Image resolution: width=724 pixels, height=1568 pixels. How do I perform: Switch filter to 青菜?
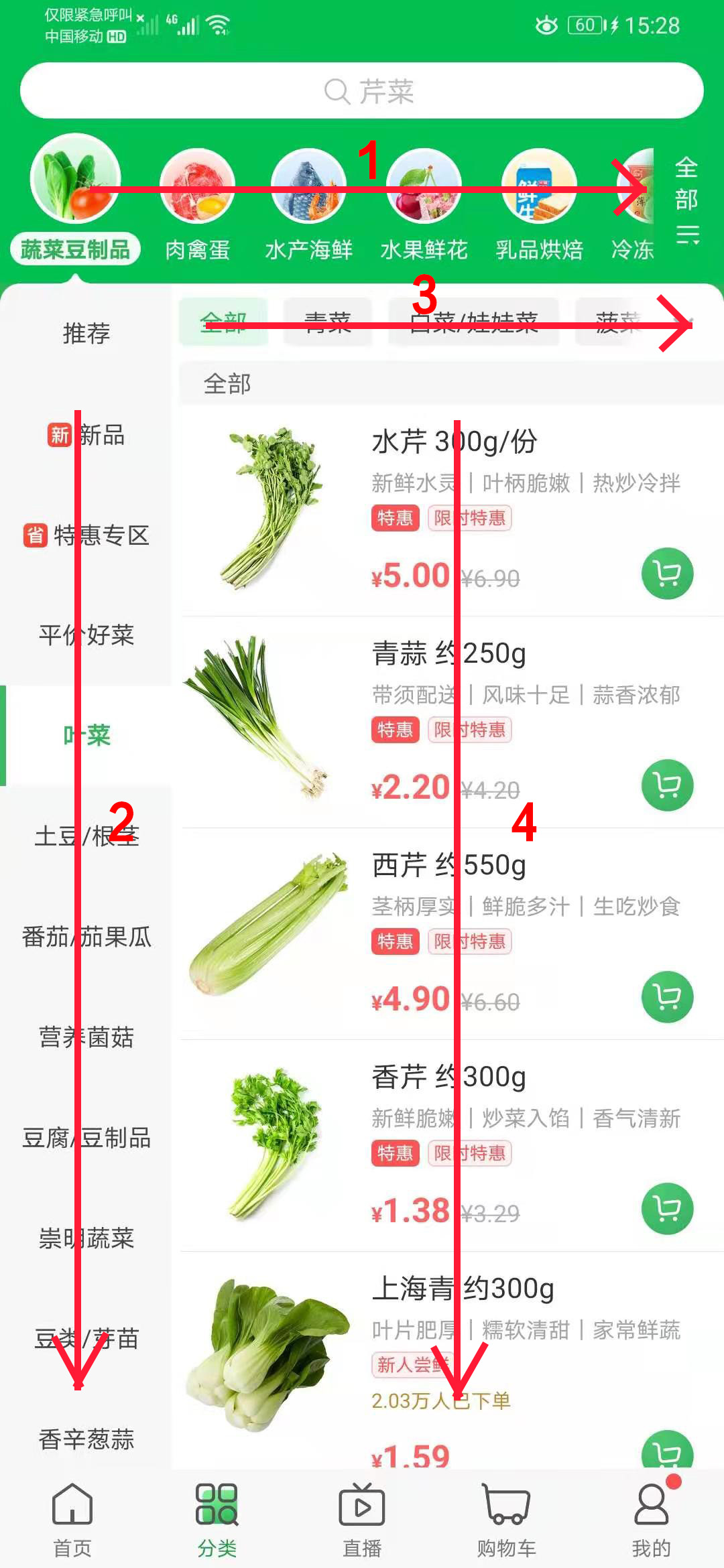[328, 320]
